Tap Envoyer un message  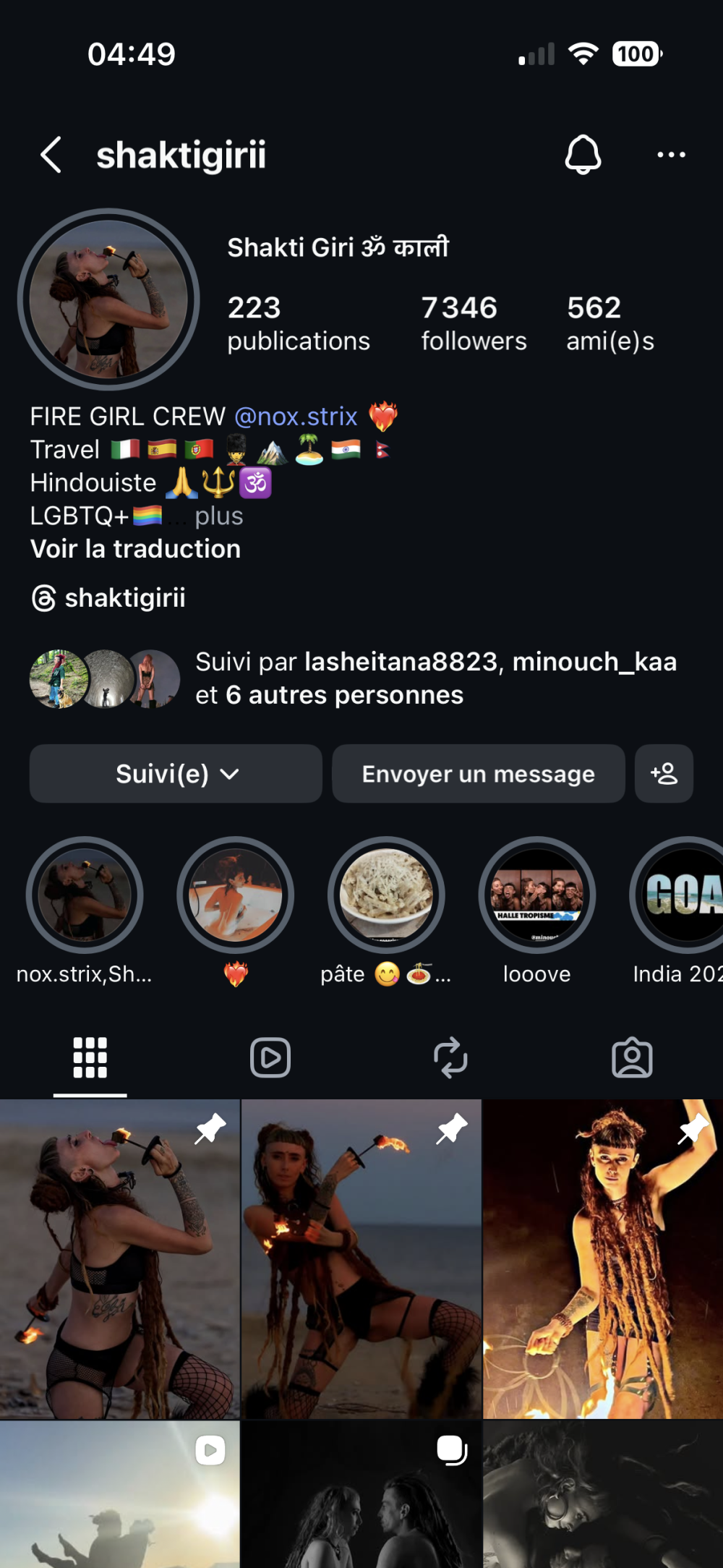478,774
